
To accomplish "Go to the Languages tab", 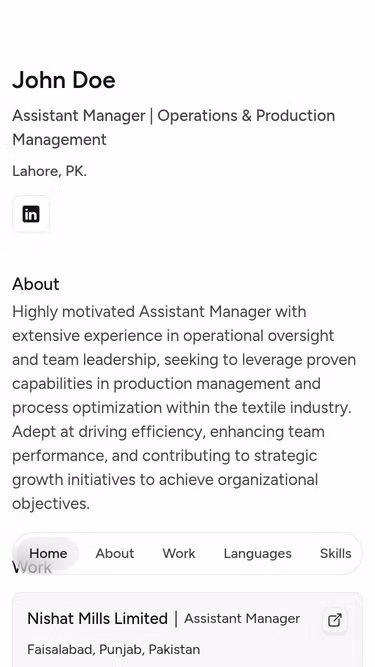I will coord(258,553).
